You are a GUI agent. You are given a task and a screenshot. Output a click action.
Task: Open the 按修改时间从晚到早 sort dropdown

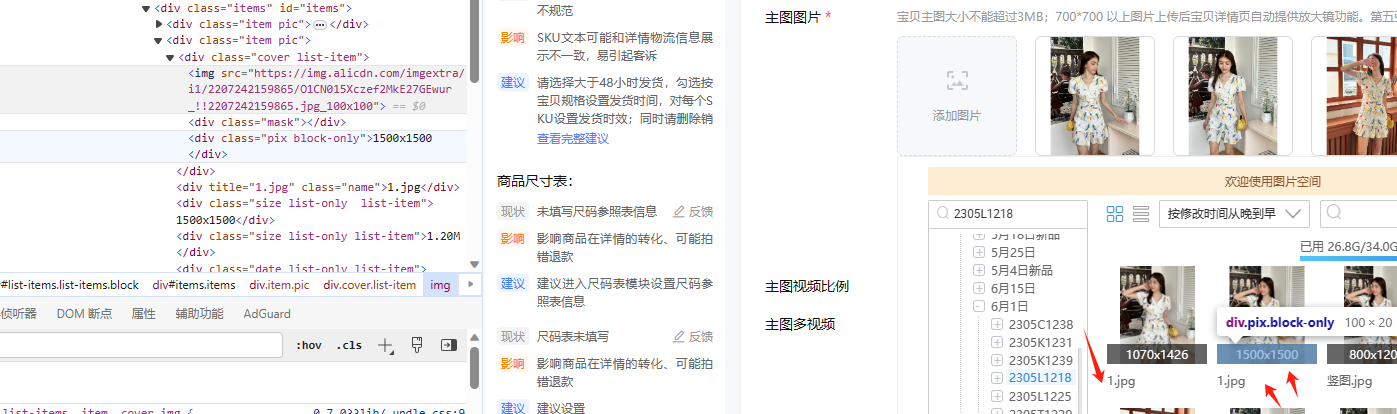click(x=1234, y=213)
